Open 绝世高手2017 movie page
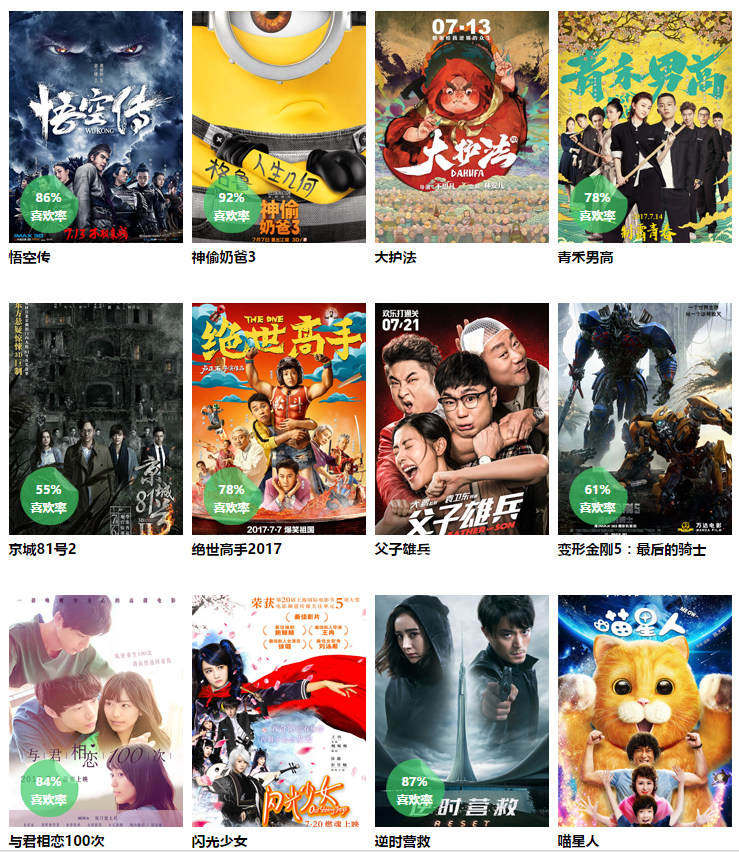739x852 pixels. click(x=279, y=418)
